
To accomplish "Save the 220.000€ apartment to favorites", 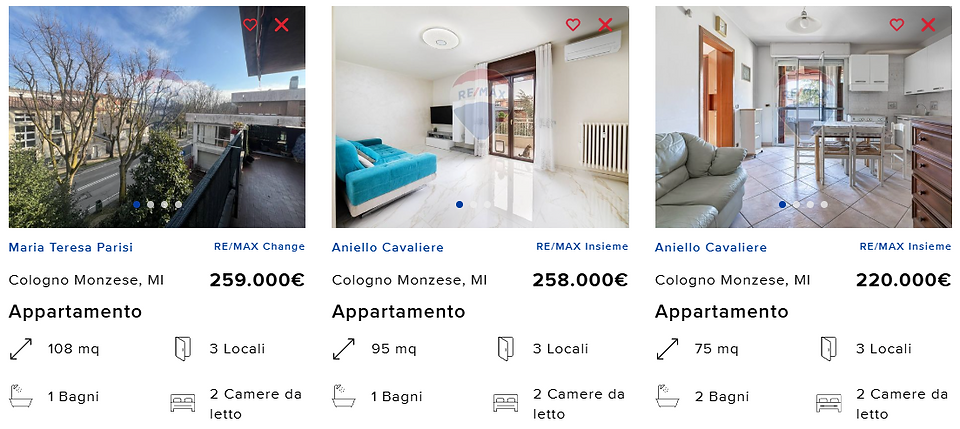I will (x=896, y=24).
